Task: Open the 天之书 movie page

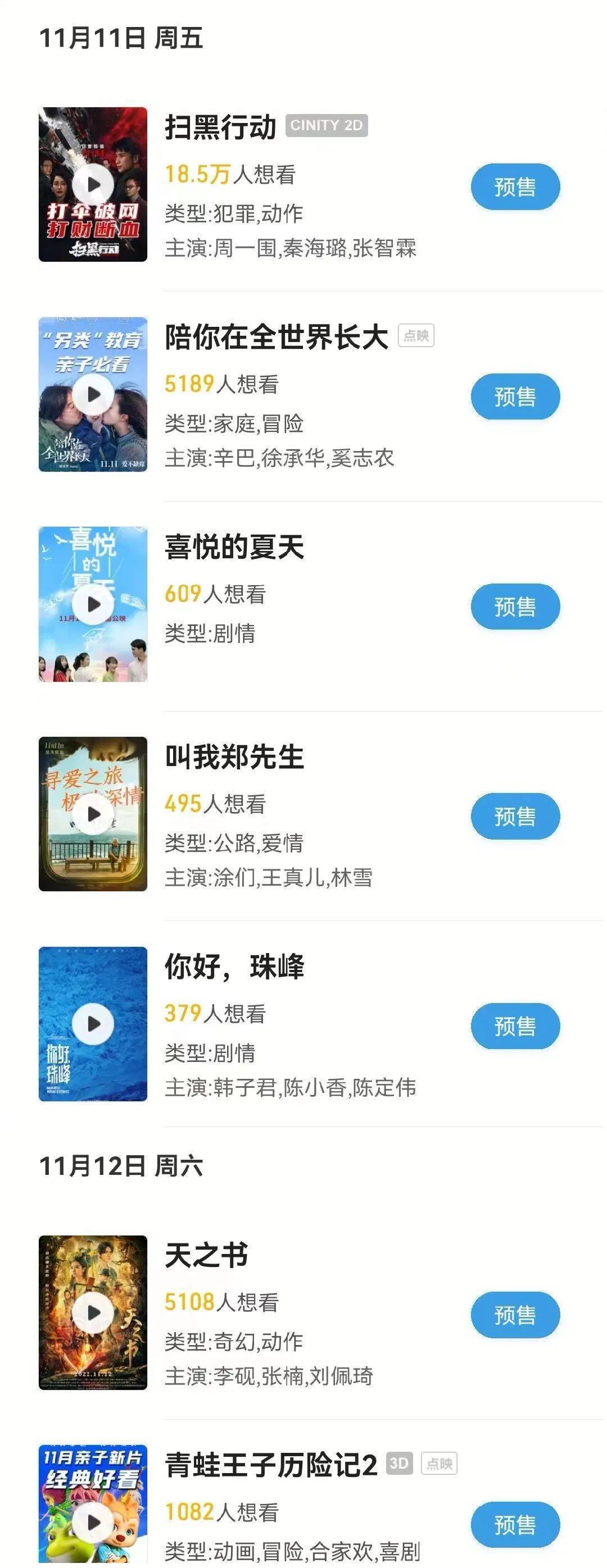Action: (206, 1255)
